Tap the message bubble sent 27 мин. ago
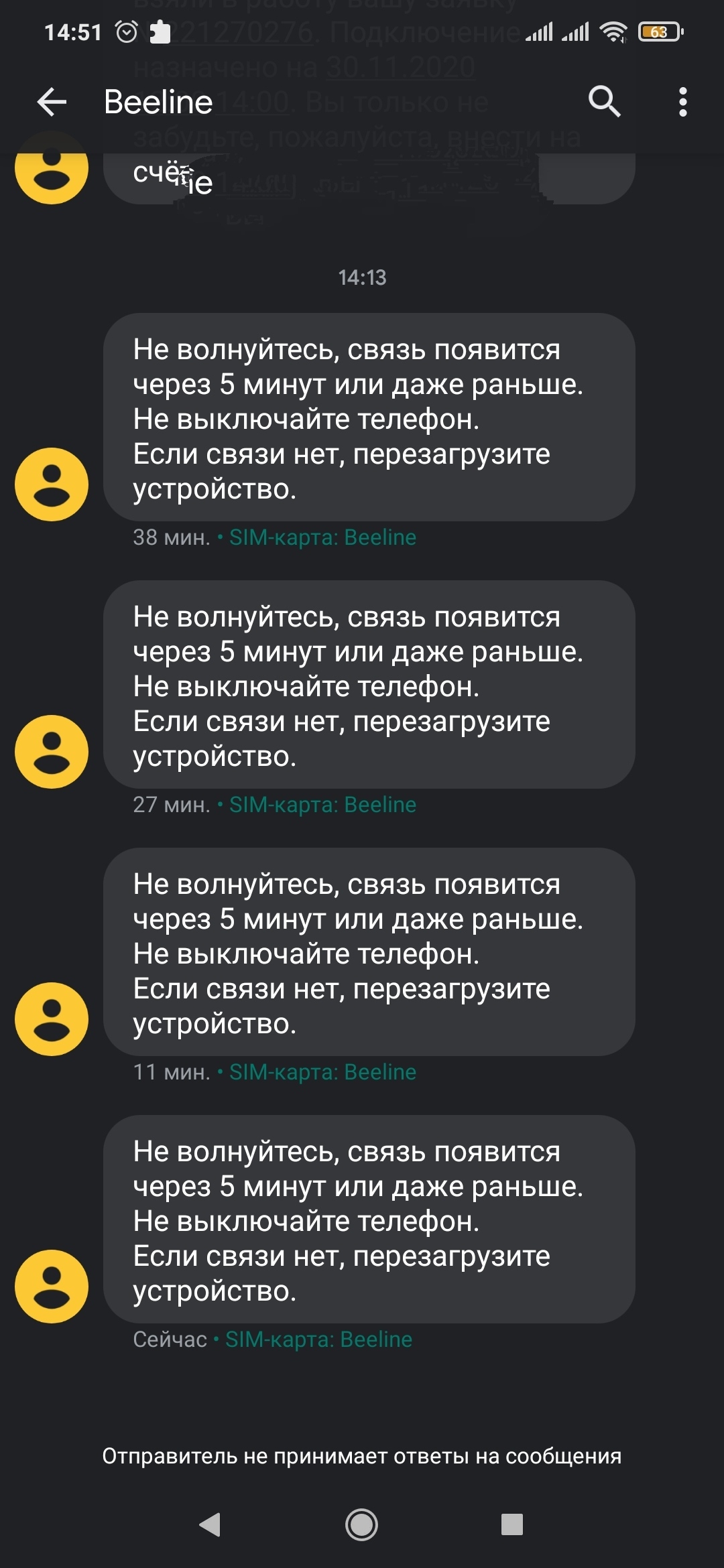The width and height of the screenshot is (724, 1568). [x=369, y=685]
